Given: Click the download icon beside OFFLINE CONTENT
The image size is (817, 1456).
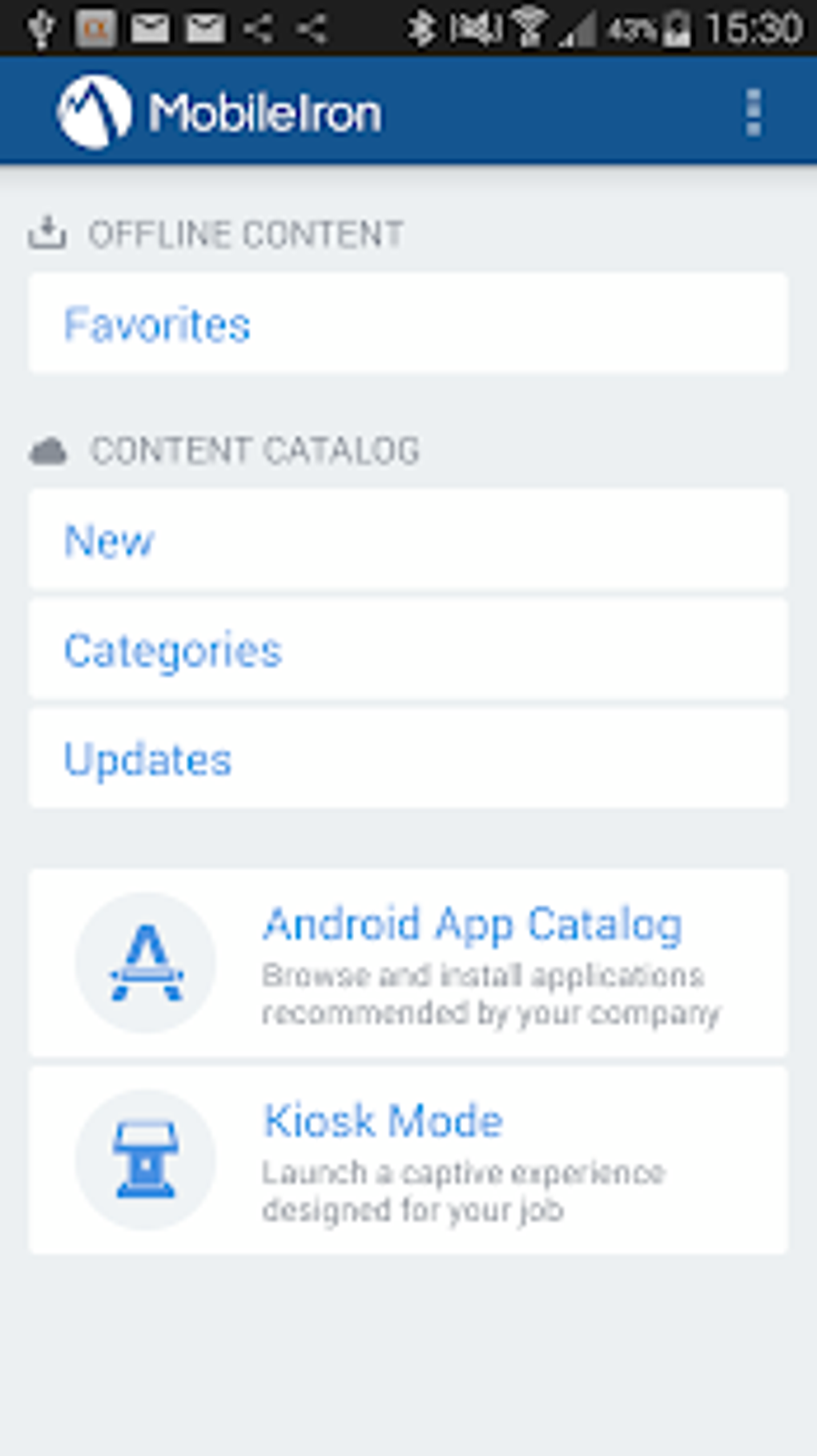Looking at the screenshot, I should [x=48, y=234].
